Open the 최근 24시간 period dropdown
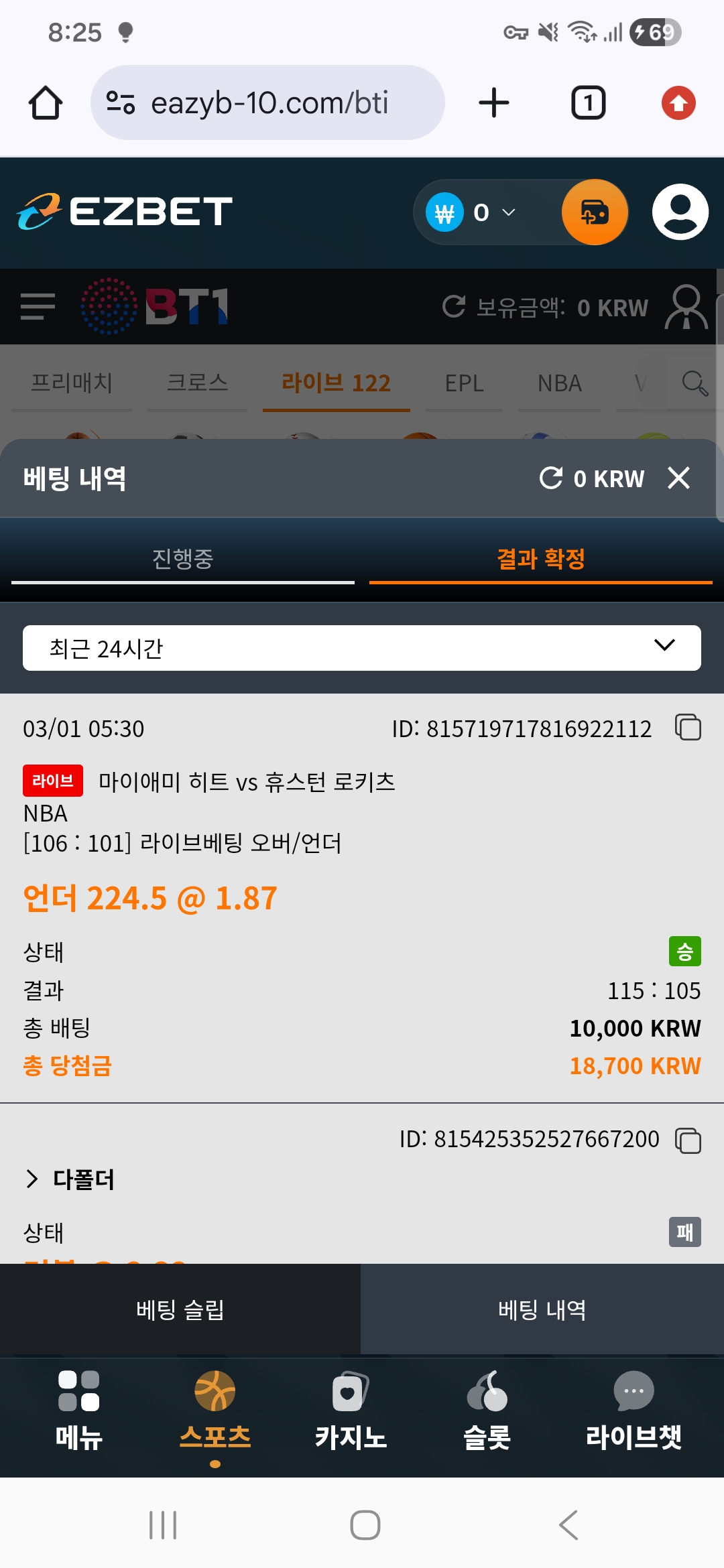 362,648
